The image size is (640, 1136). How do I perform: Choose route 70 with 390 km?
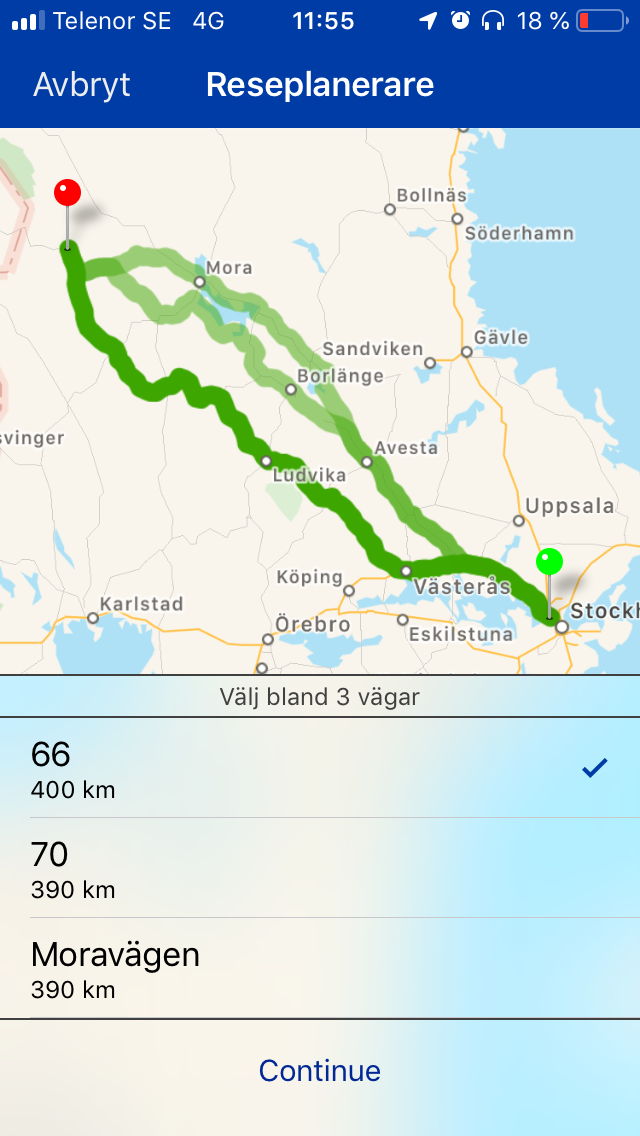click(x=320, y=868)
